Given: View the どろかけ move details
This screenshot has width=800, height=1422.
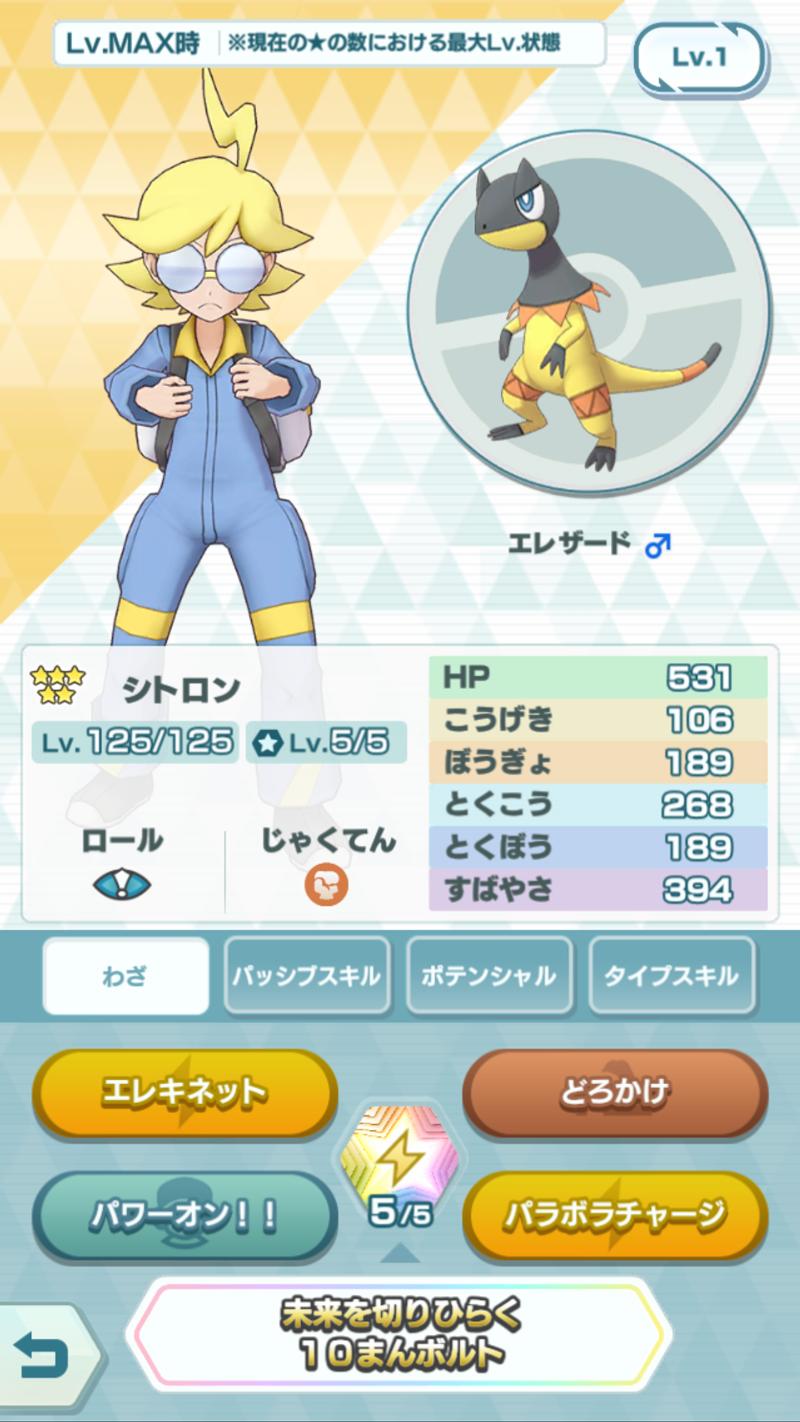Looking at the screenshot, I should tap(614, 1093).
